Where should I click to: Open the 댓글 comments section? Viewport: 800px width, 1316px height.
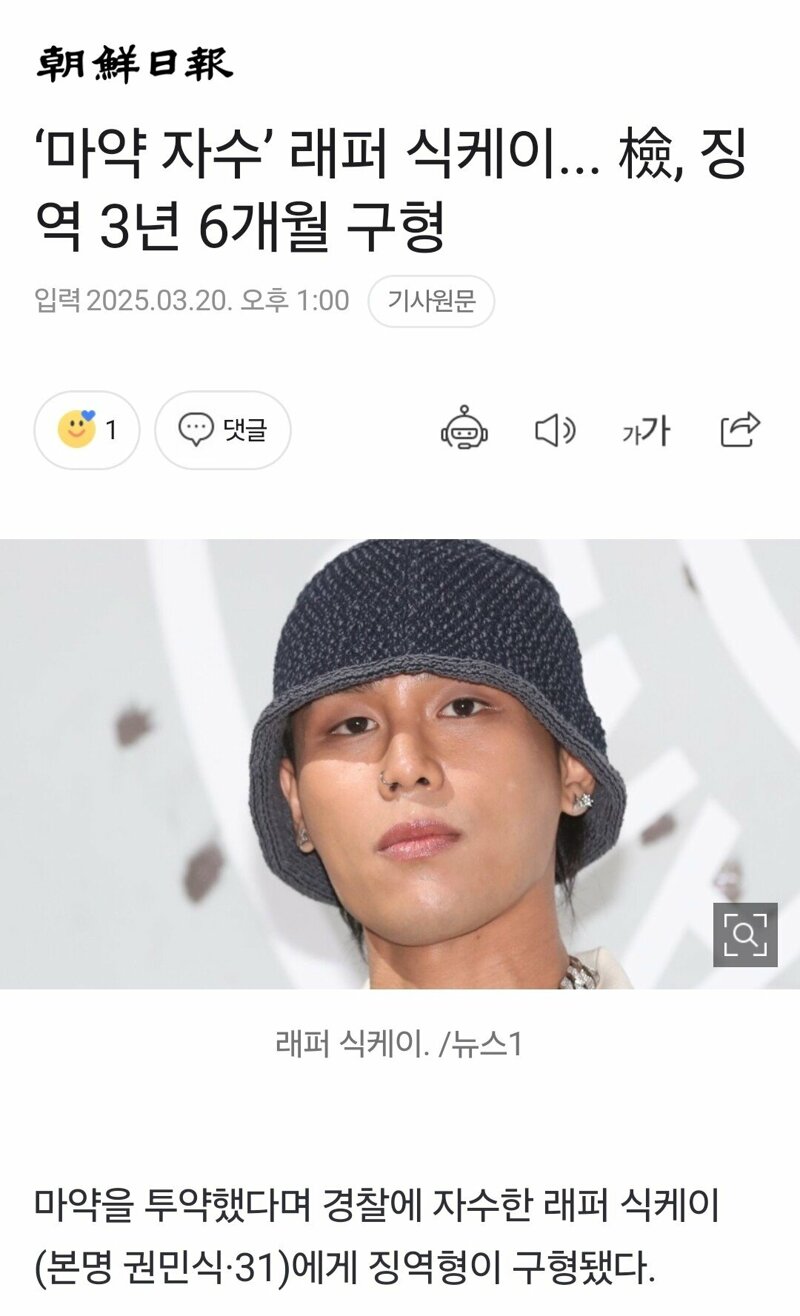(x=222, y=430)
